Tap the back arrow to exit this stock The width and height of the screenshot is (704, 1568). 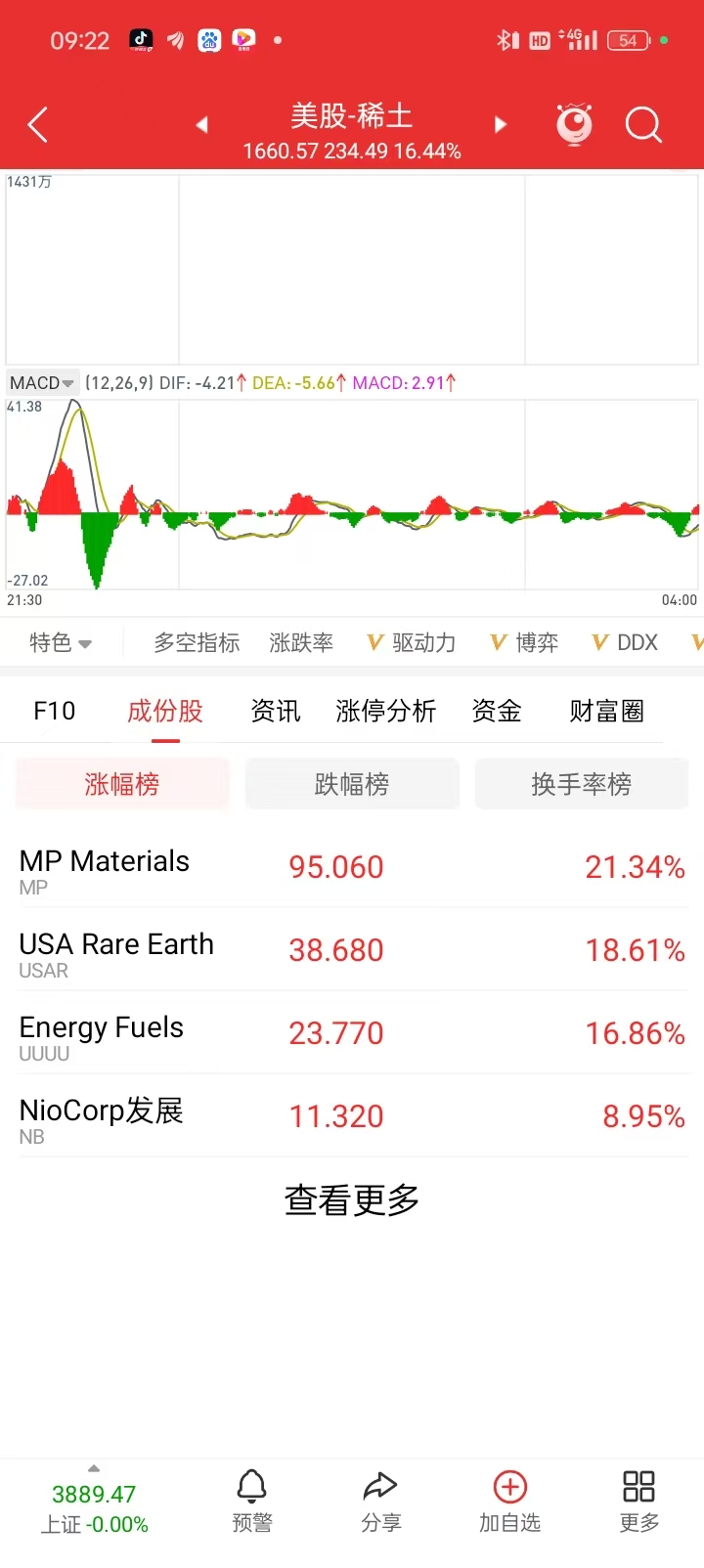[37, 125]
